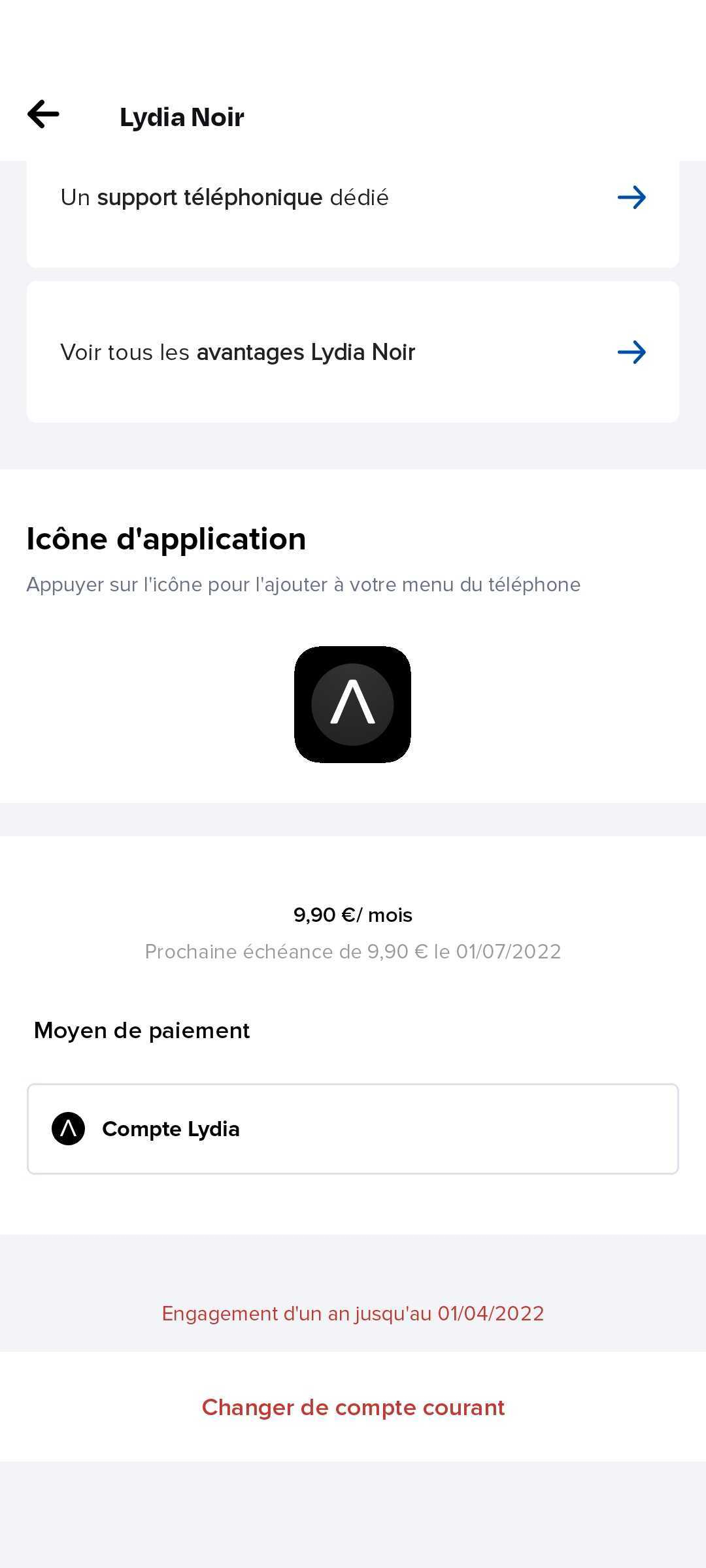This screenshot has height=1568, width=706.
Task: Select the Compte Lydia payment method
Action: pos(353,1129)
